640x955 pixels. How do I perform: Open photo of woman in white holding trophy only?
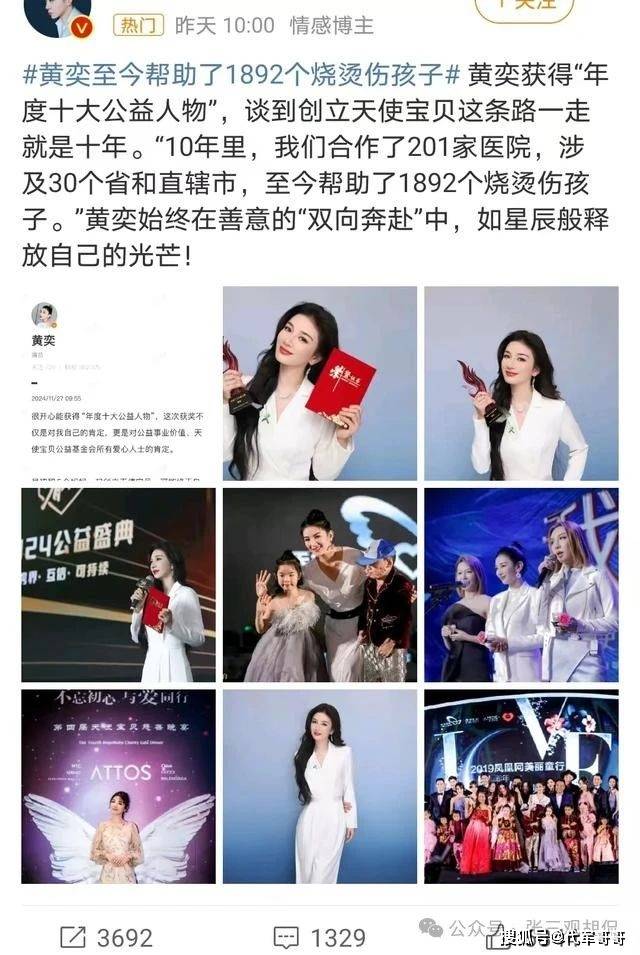pos(521,383)
